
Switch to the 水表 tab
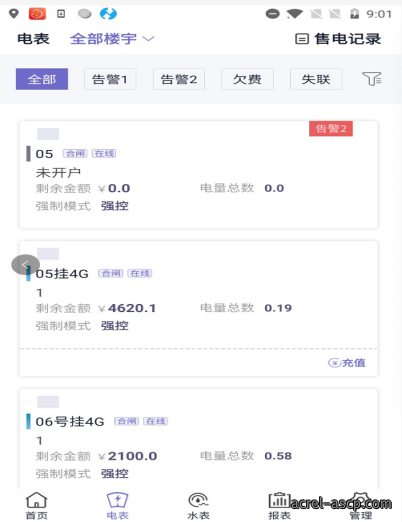pyautogui.click(x=199, y=506)
